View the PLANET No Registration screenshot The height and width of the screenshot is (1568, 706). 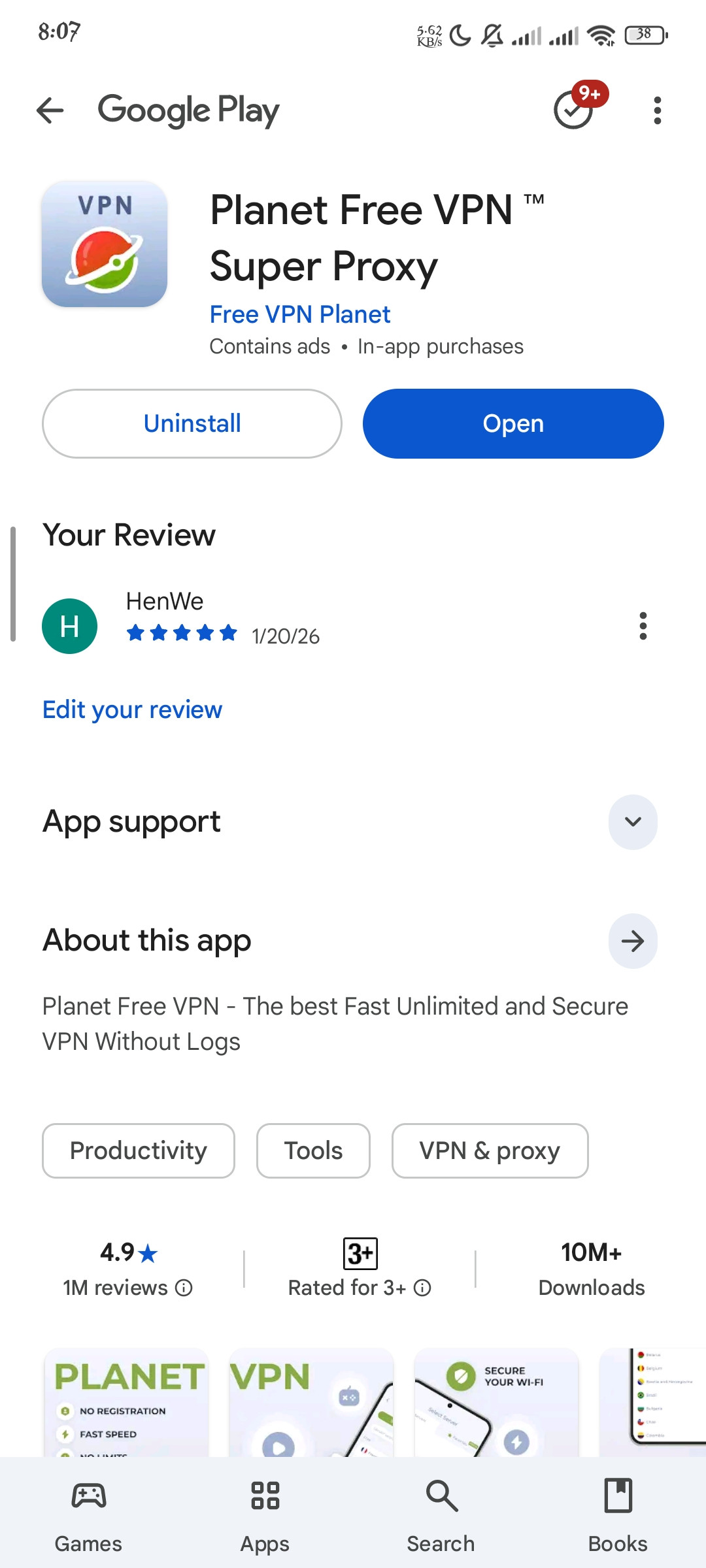(x=126, y=1402)
